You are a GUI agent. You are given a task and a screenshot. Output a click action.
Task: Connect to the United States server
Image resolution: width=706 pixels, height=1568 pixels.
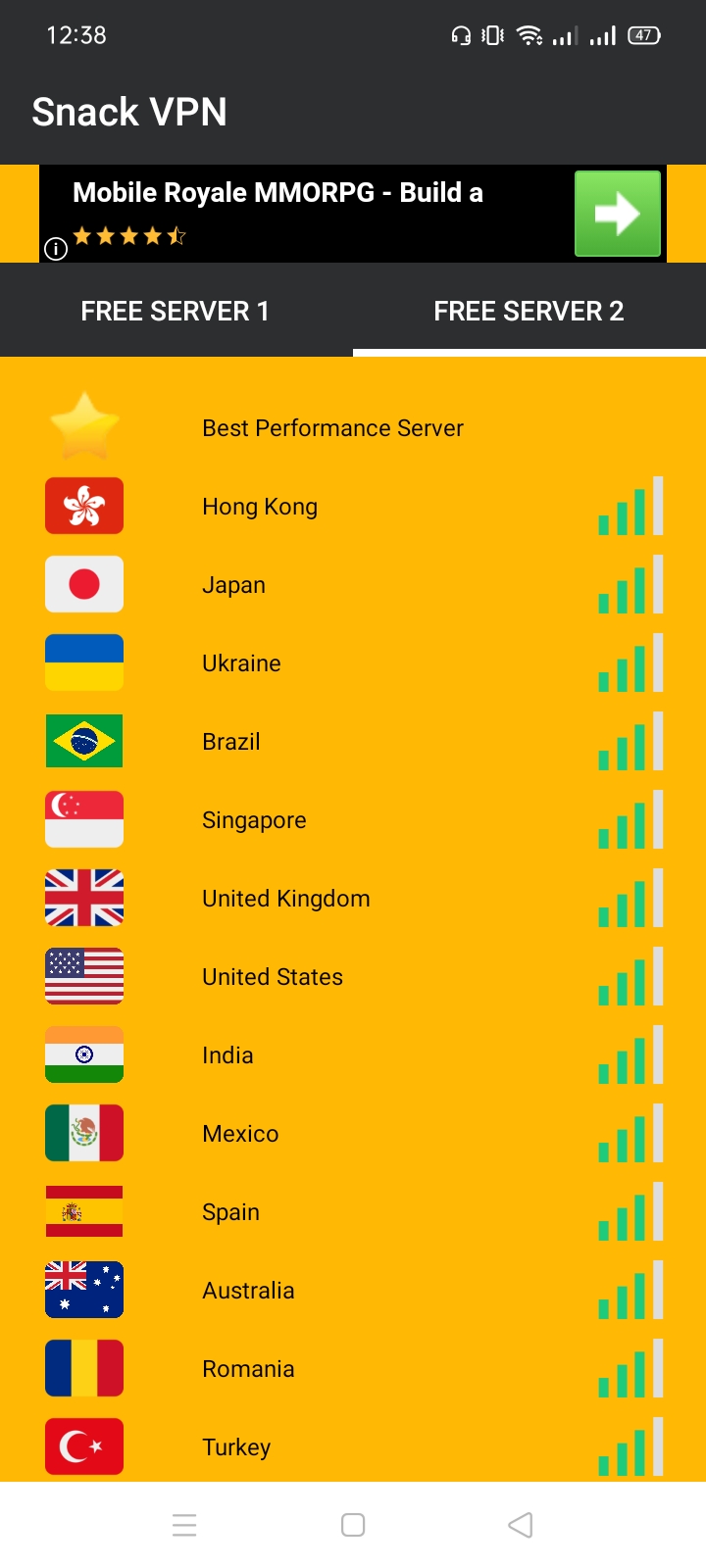(273, 977)
